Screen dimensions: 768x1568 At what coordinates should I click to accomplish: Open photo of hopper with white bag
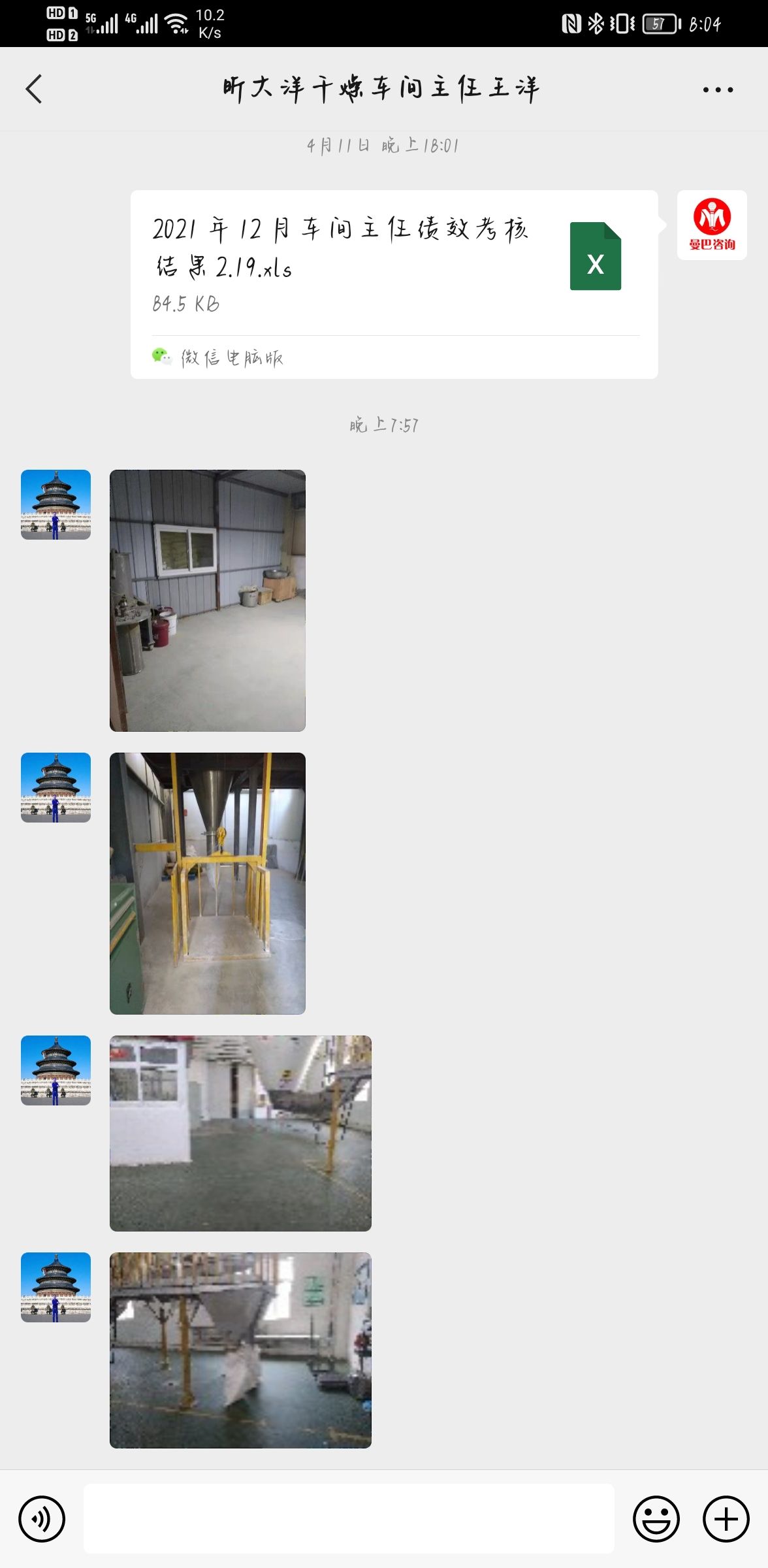coord(240,1350)
